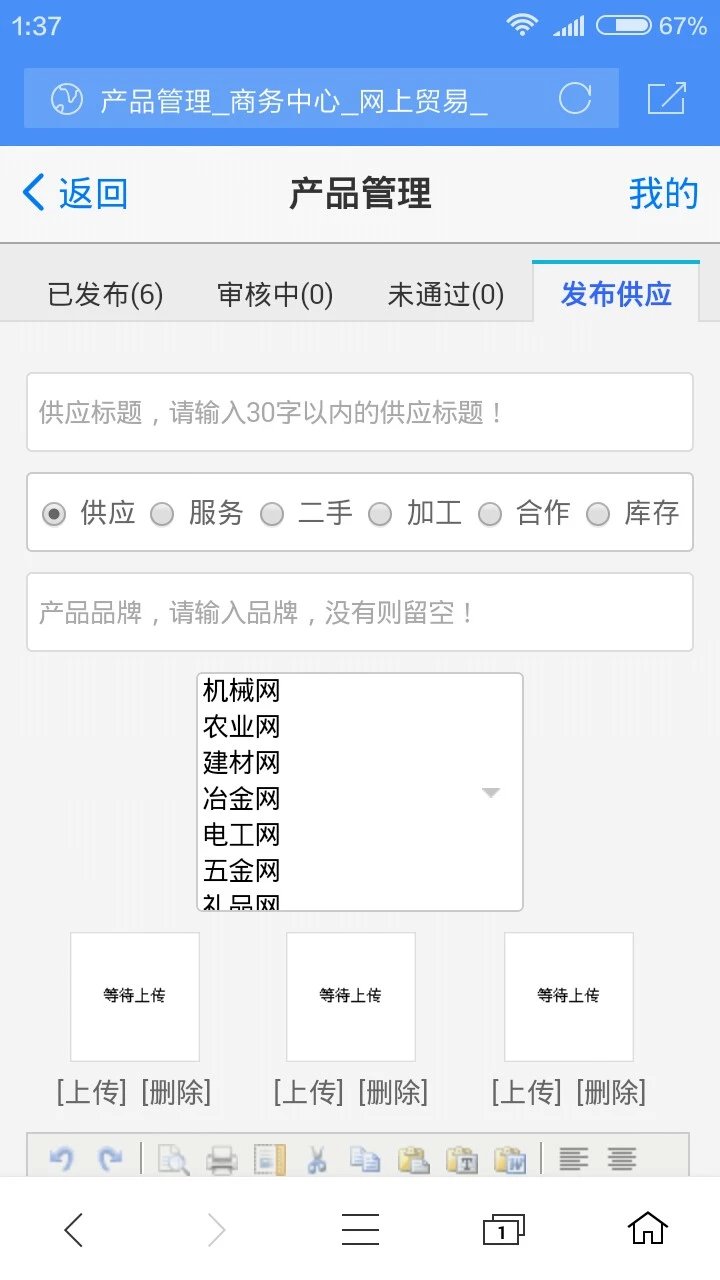The image size is (720, 1280).
Task: Go to the browser home page
Action: pos(647,1229)
